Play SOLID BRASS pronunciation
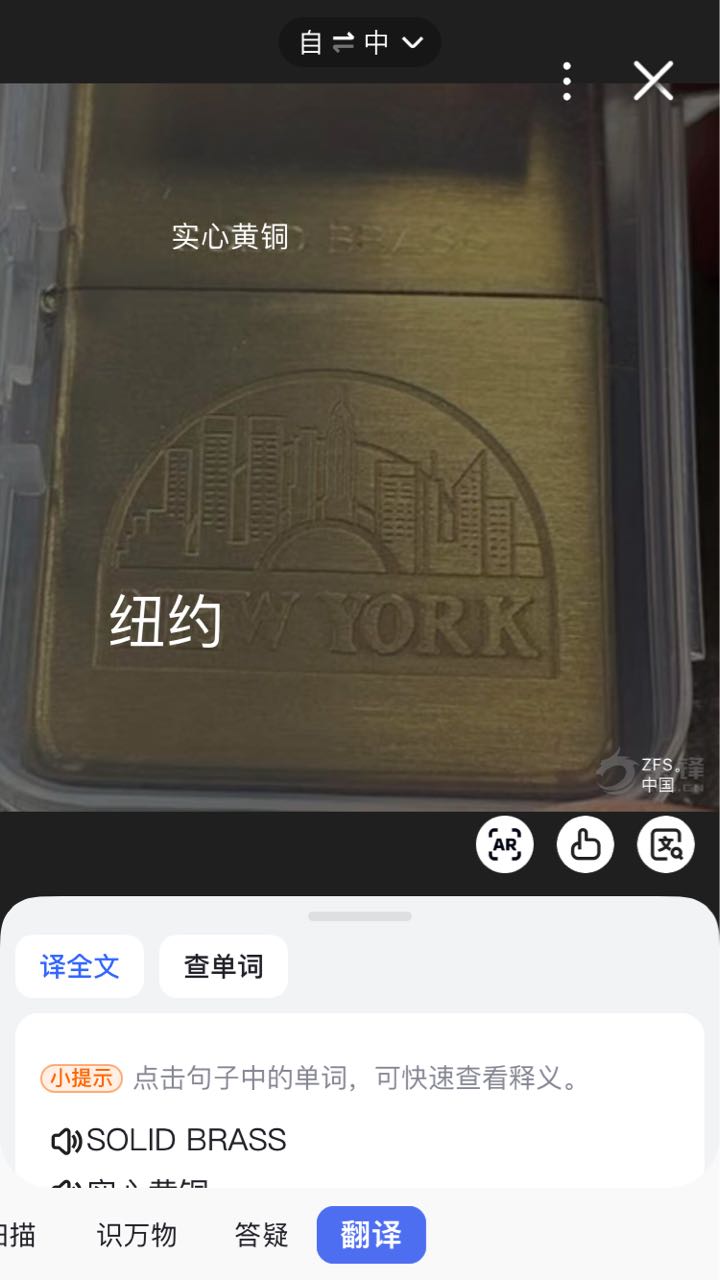The image size is (720, 1280). [x=66, y=1141]
